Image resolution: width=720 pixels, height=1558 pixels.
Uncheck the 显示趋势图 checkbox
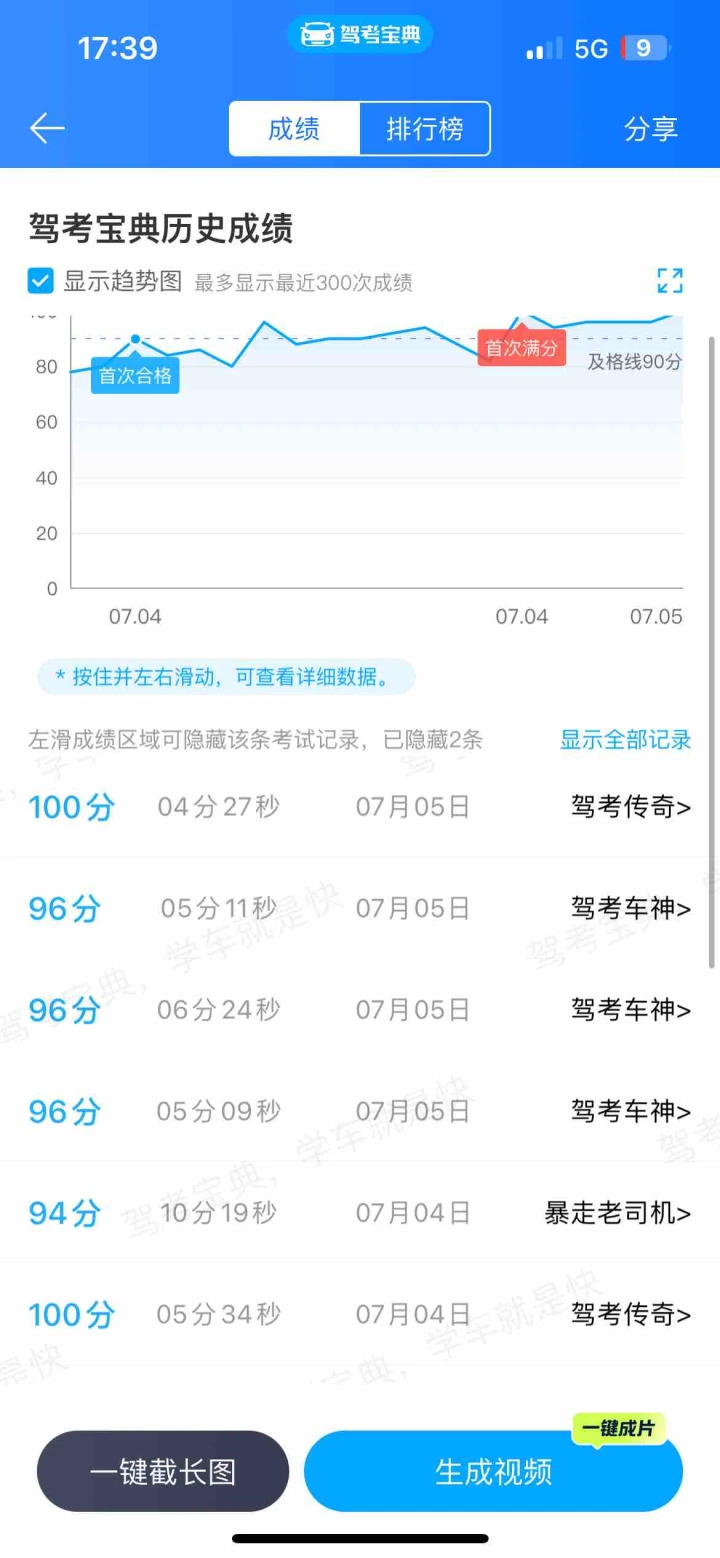(x=41, y=281)
